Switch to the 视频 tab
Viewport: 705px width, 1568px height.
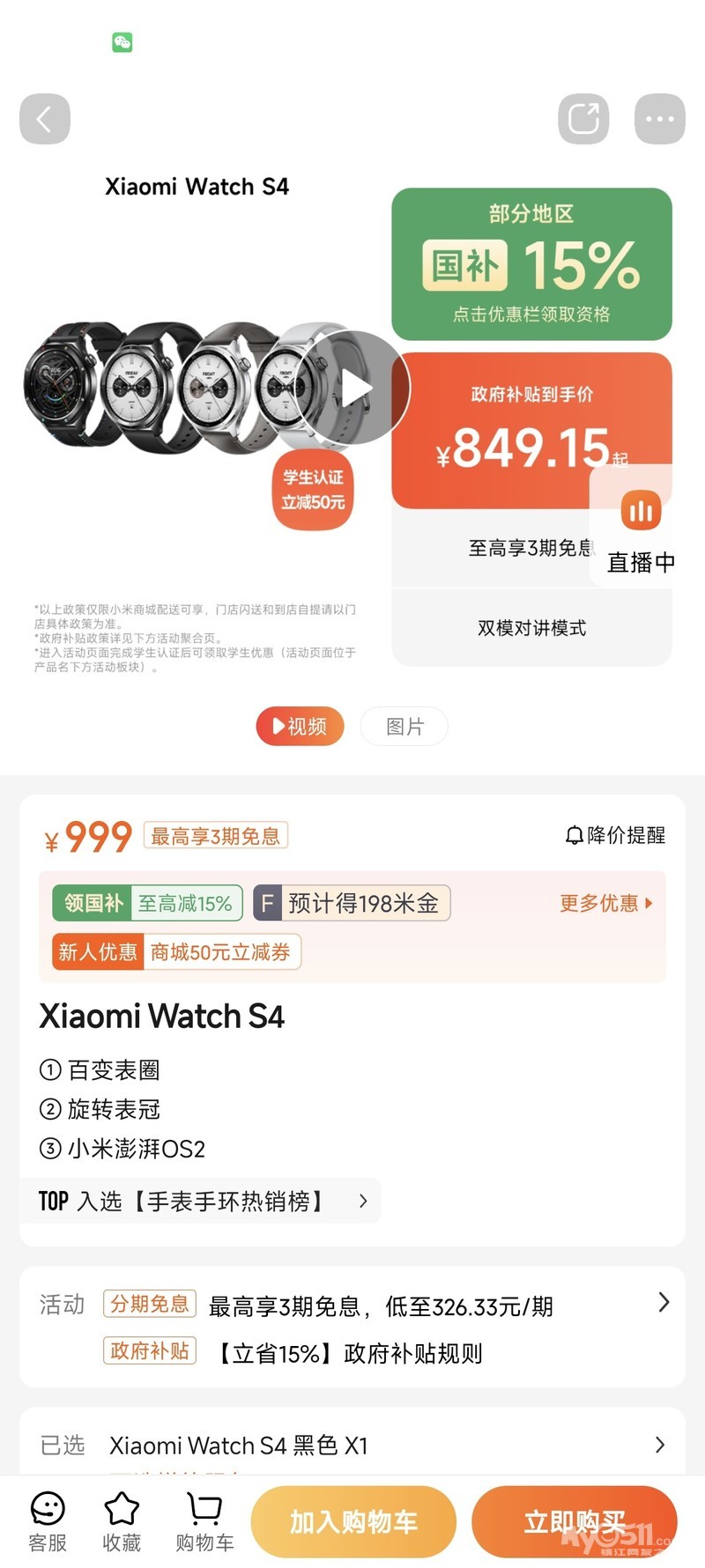[x=300, y=727]
